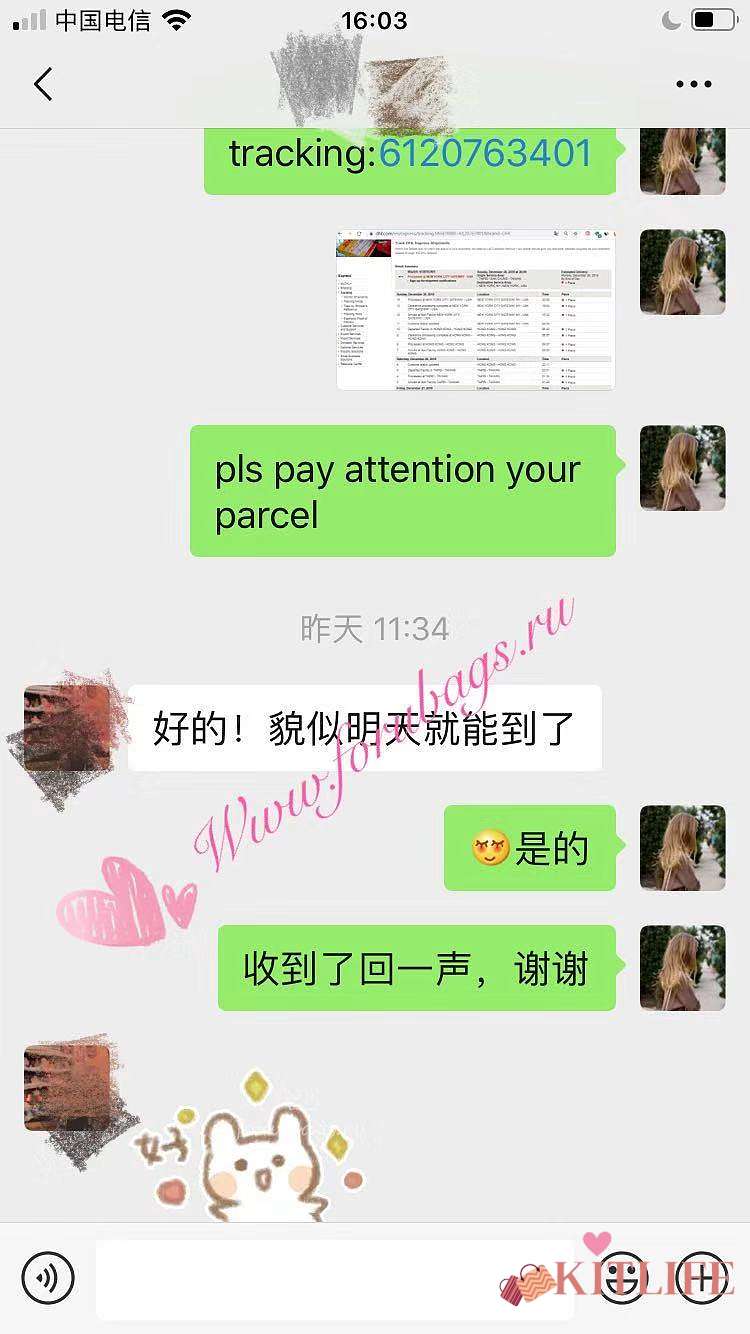
Task: Switch to voice message input
Action: point(48,1278)
